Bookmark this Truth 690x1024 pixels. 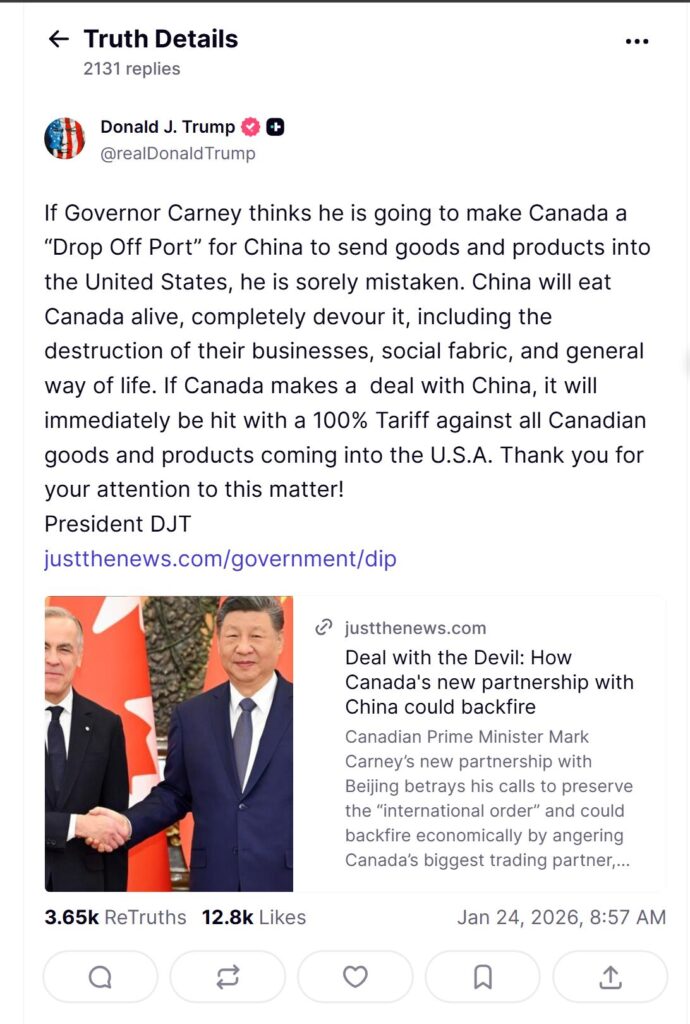point(482,977)
